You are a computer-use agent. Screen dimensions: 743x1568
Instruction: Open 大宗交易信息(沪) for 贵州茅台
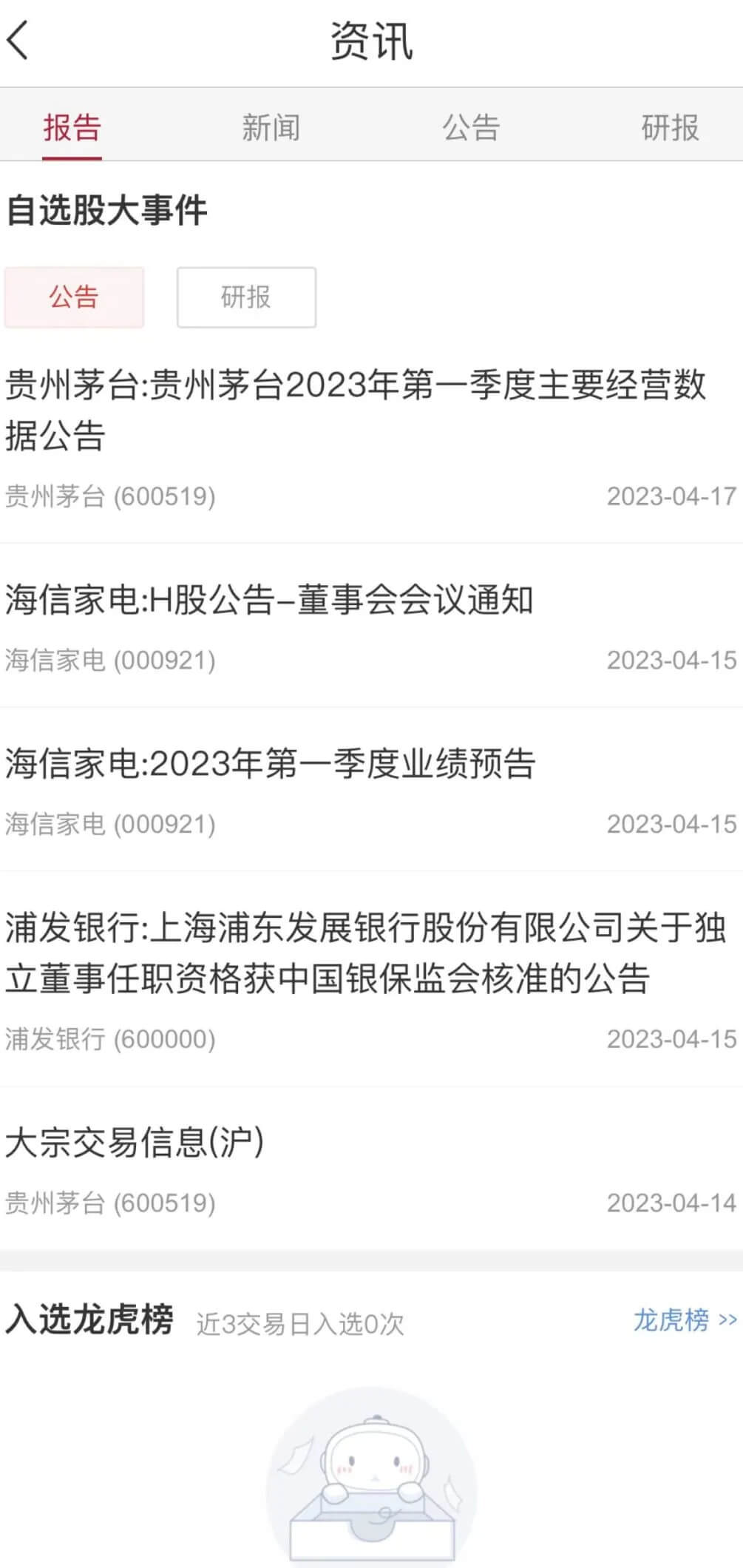[135, 1142]
